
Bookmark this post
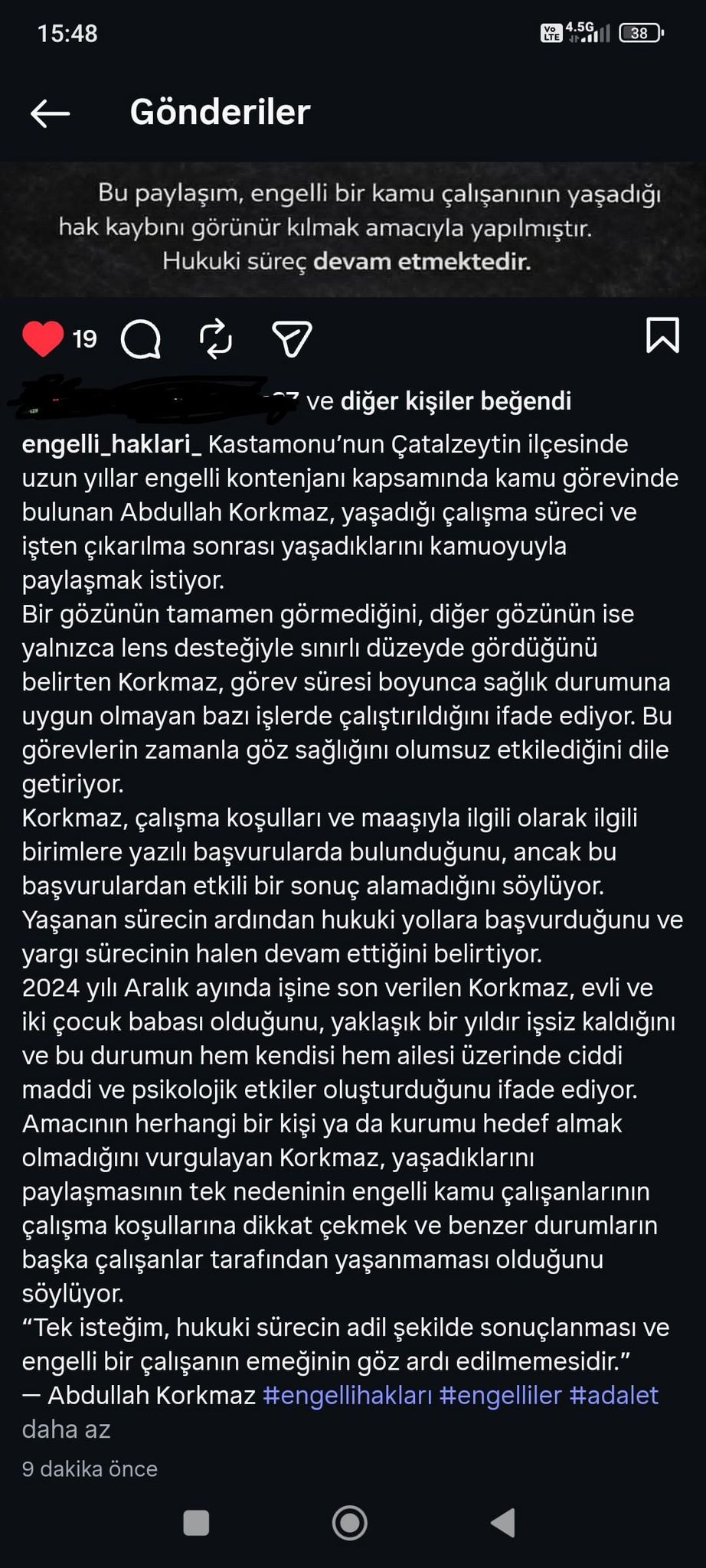[x=662, y=335]
